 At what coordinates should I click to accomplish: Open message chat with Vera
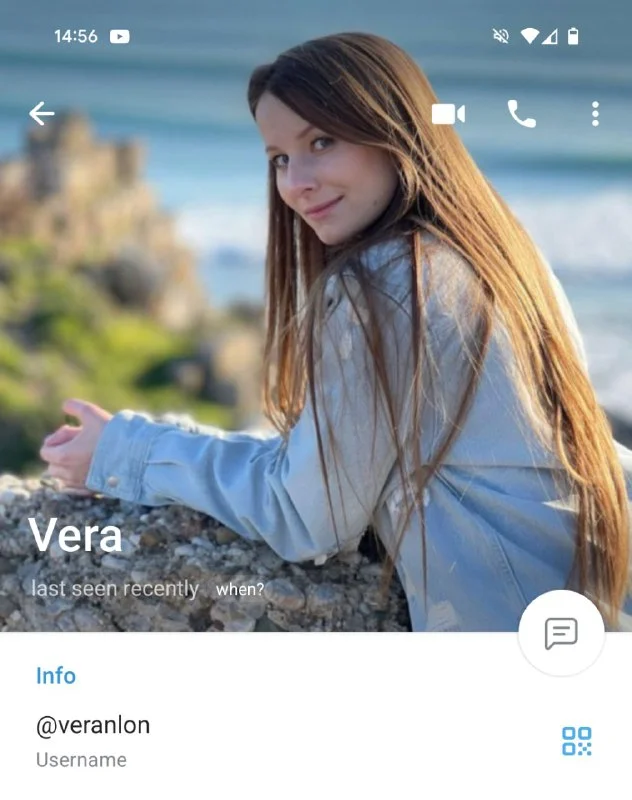(561, 633)
